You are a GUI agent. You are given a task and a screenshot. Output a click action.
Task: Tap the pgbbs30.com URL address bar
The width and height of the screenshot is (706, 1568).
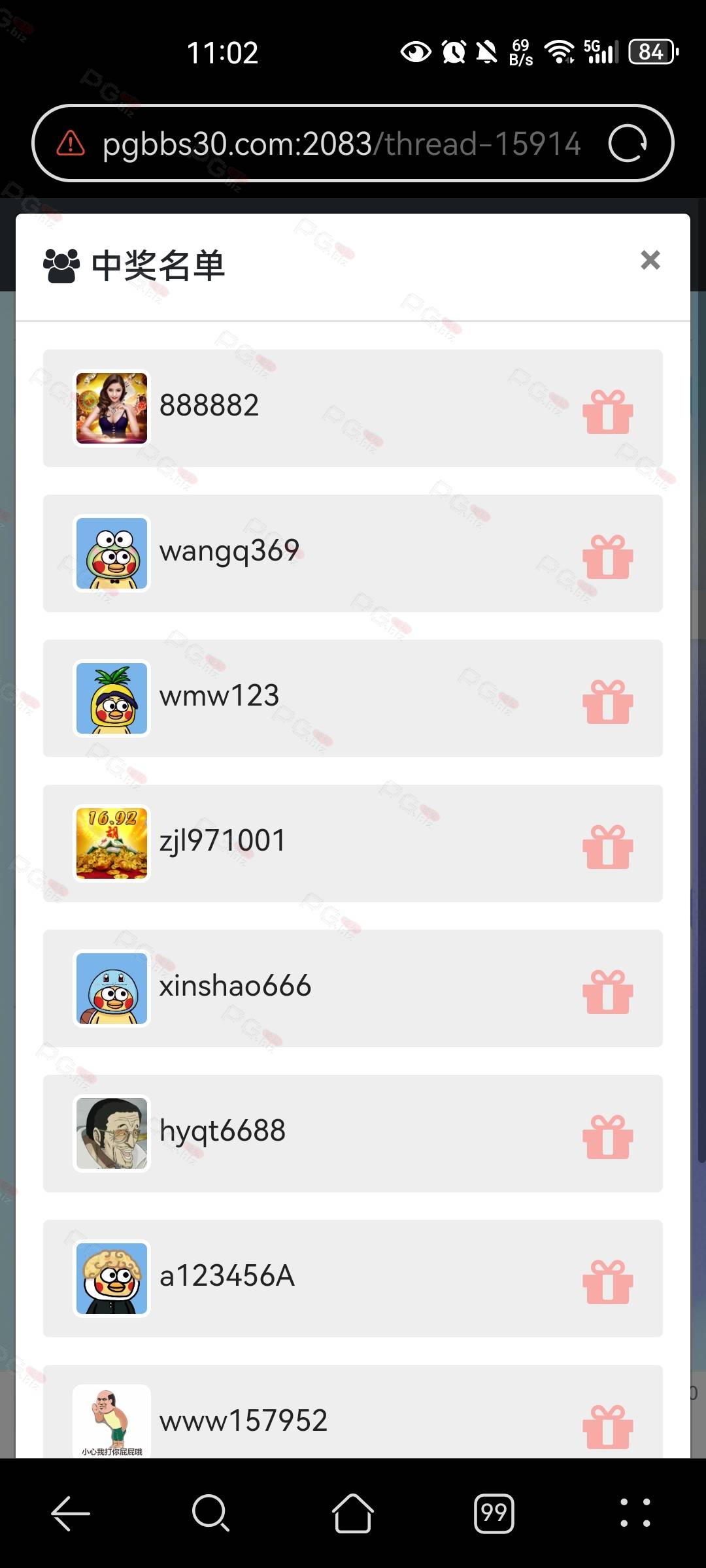(x=341, y=144)
